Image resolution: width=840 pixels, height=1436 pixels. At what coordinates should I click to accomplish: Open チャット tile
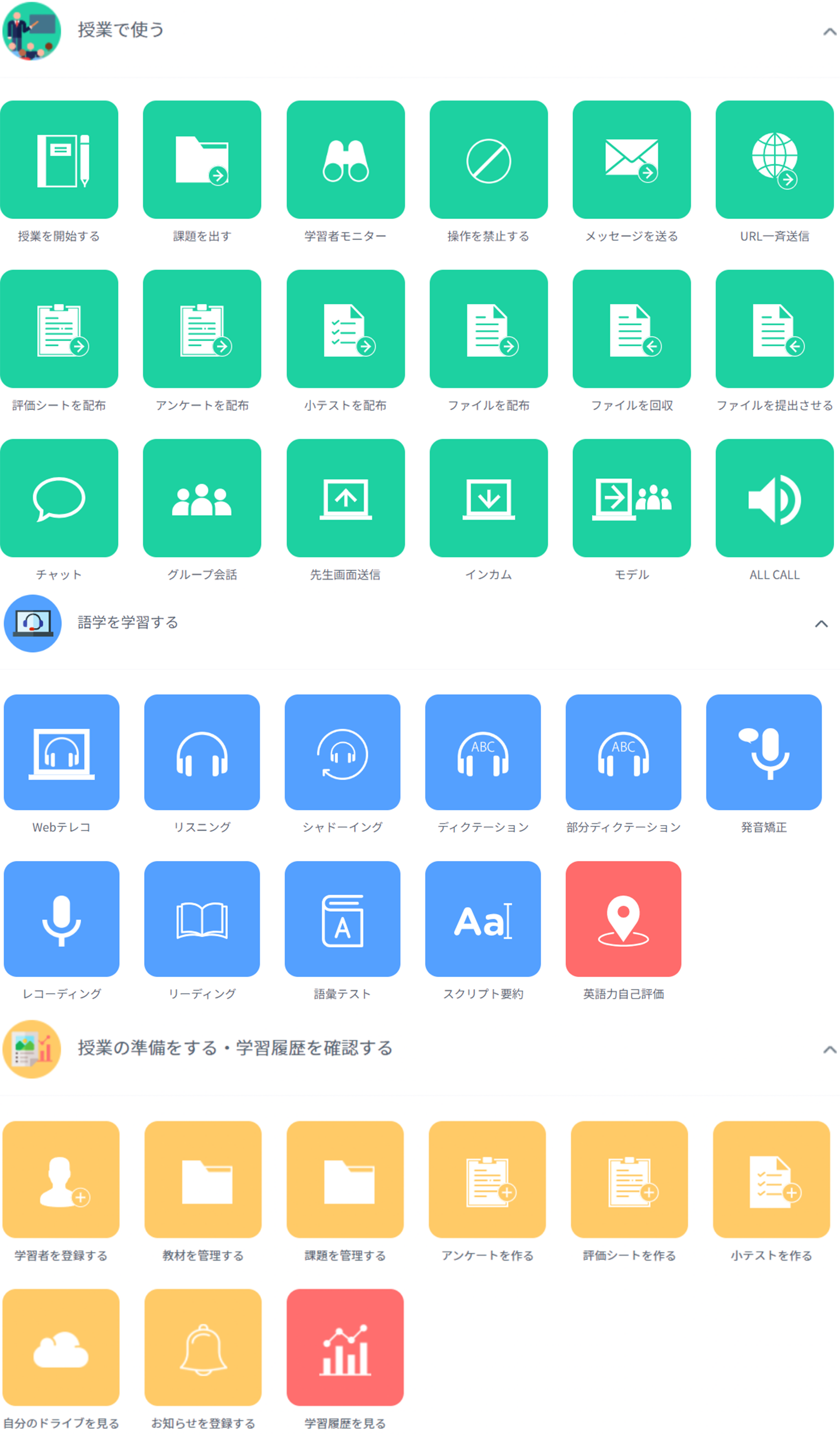click(x=59, y=498)
